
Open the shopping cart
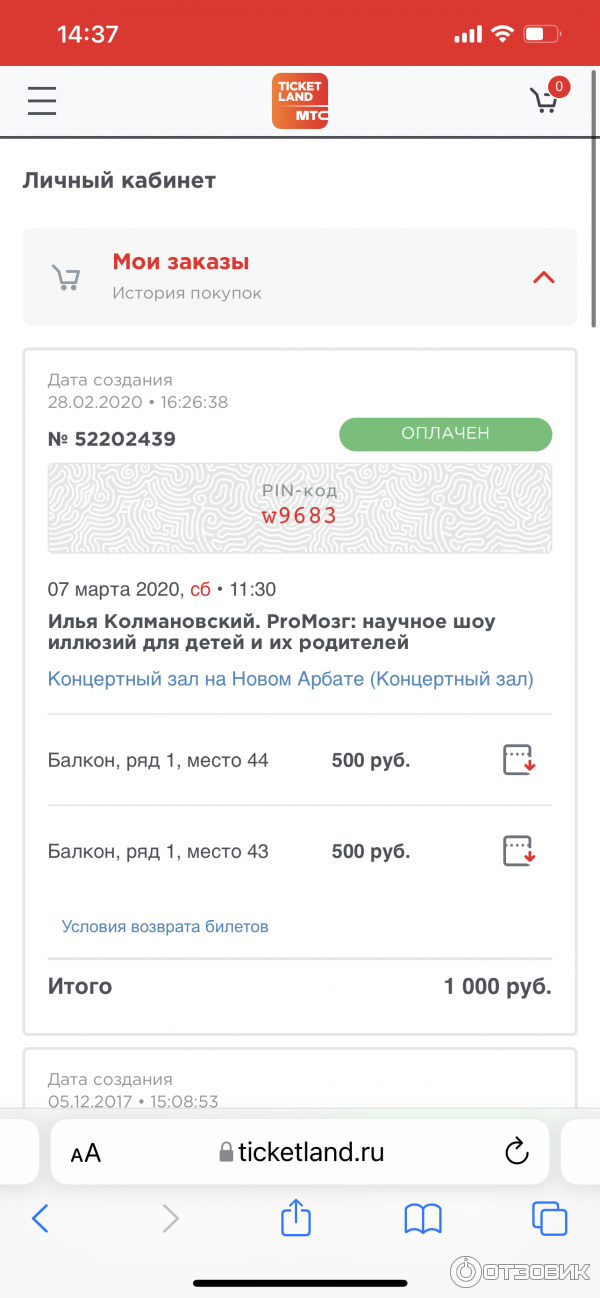click(544, 100)
